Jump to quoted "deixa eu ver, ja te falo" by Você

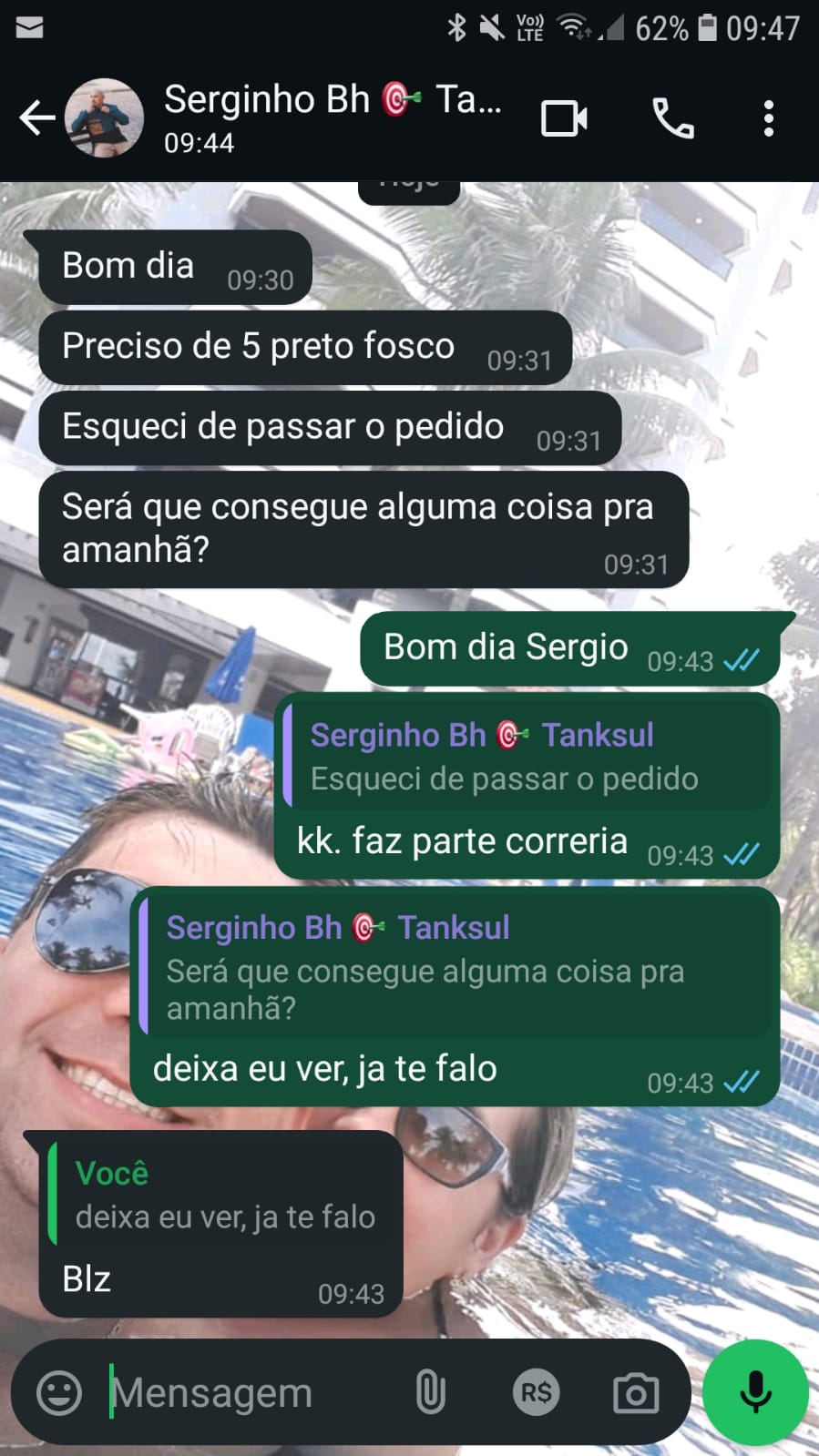[x=223, y=1196]
